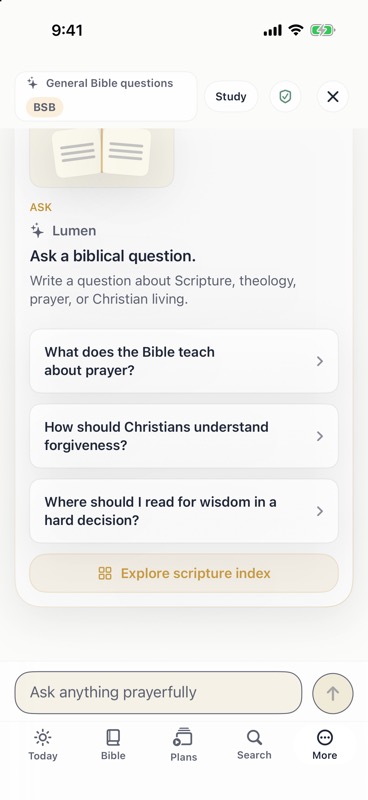This screenshot has height=800, width=368.
Task: Switch to the Search tab
Action: (254, 745)
